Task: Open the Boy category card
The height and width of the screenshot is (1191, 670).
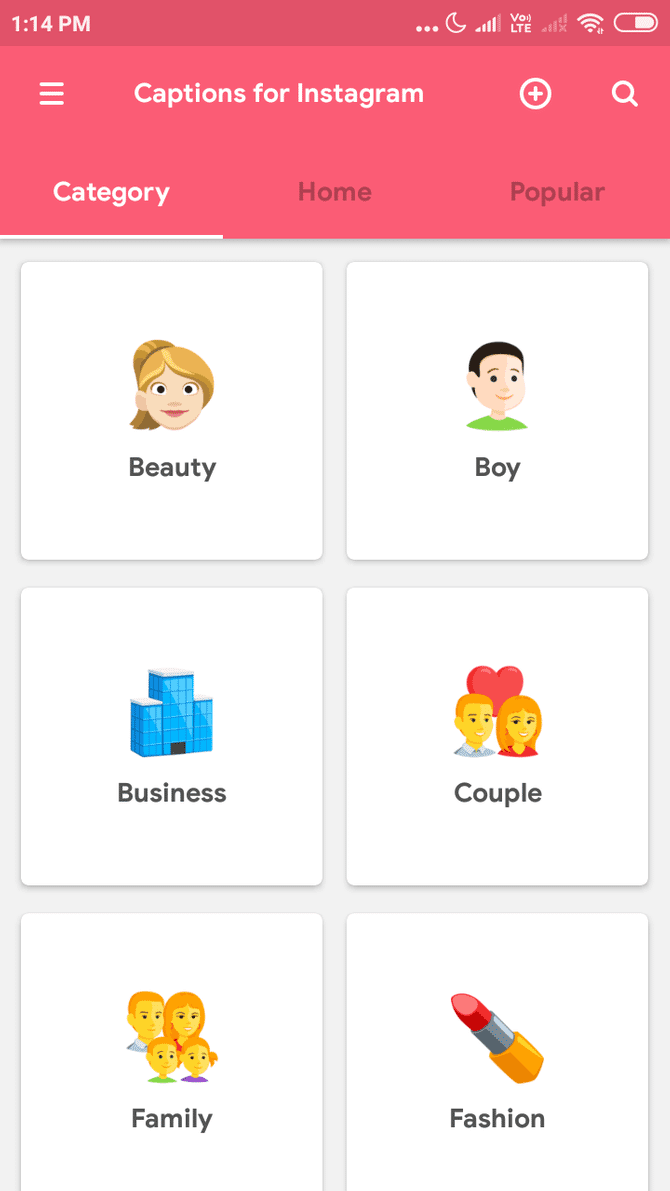Action: point(497,411)
